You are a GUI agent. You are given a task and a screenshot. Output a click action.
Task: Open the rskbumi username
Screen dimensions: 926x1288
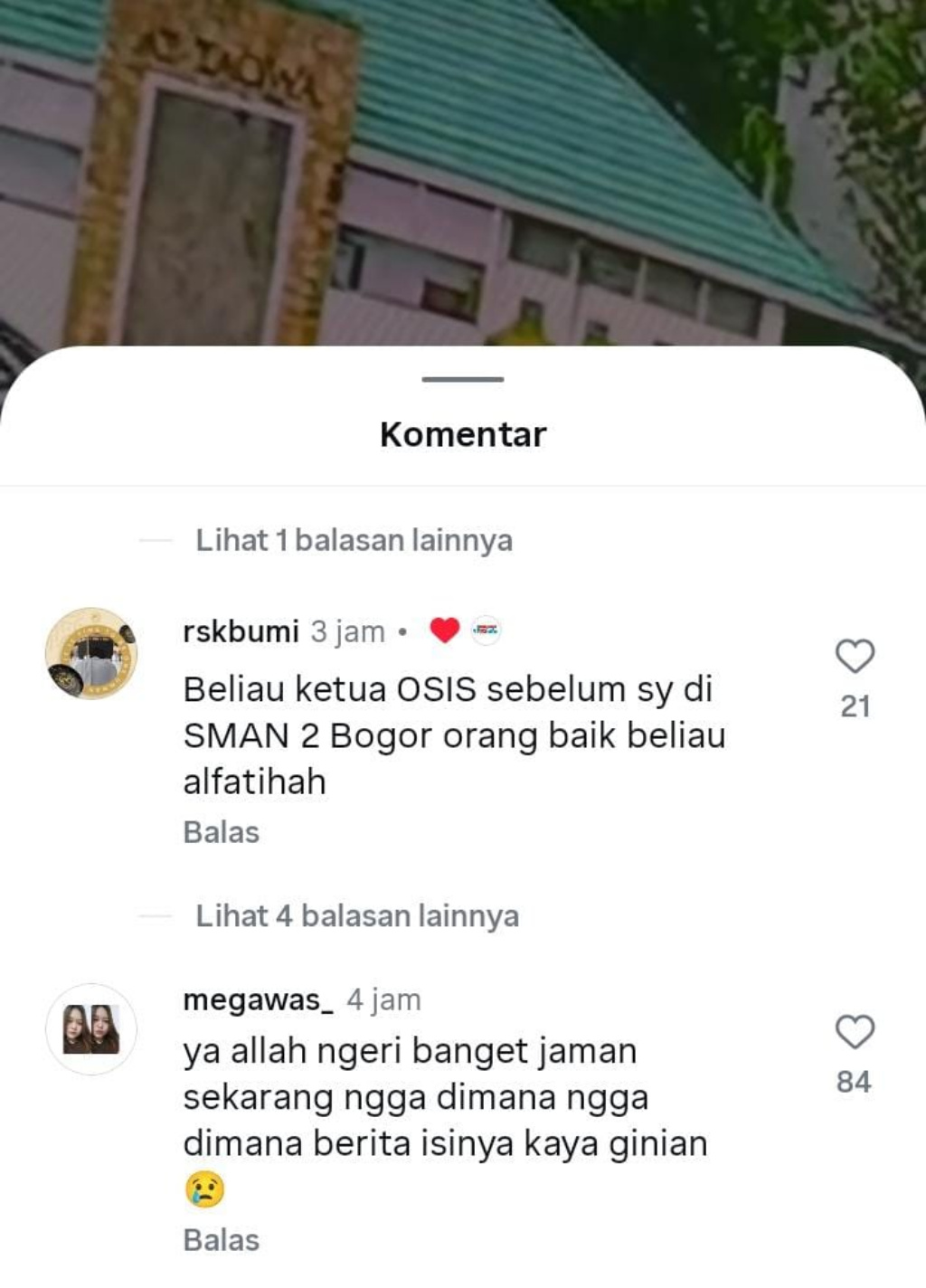coord(241,631)
